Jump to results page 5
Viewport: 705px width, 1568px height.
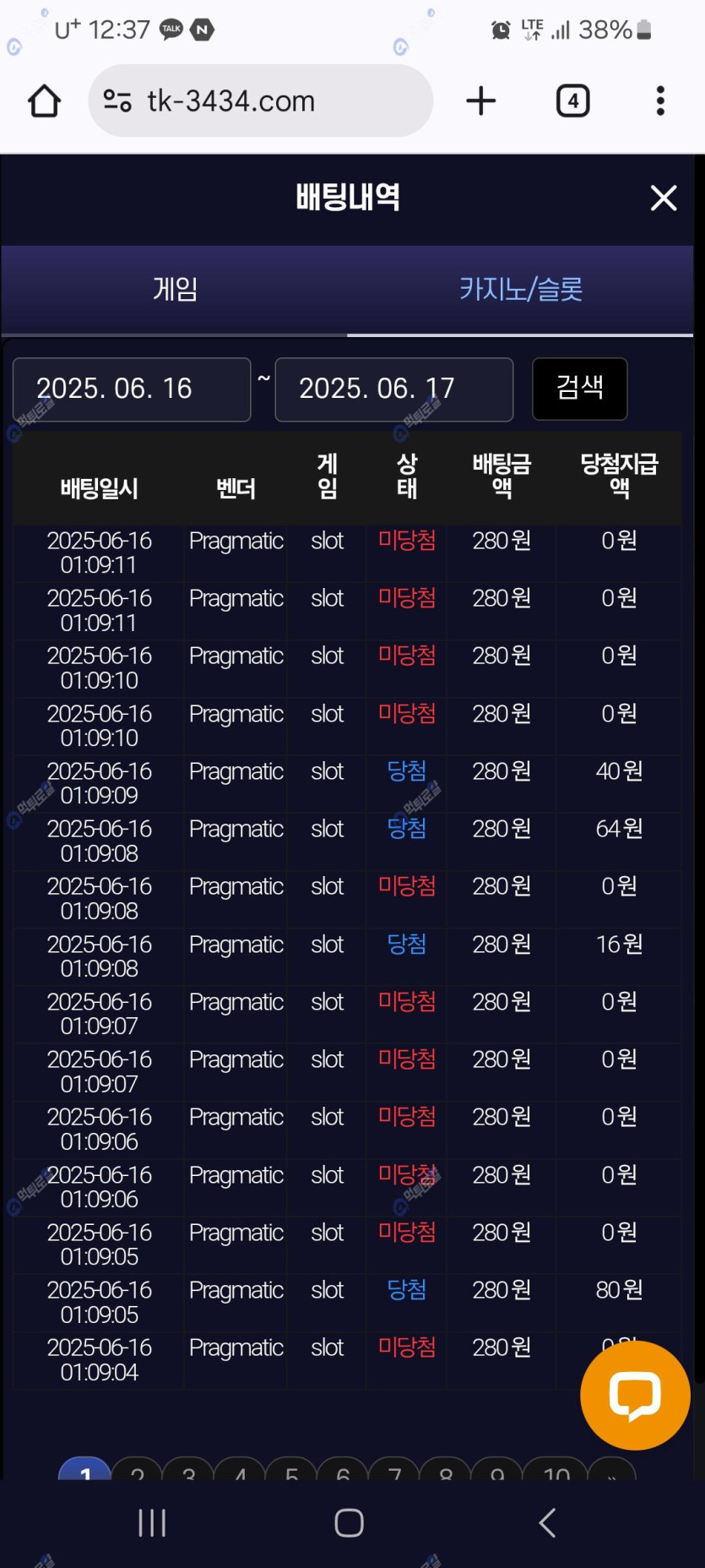[x=291, y=1473]
